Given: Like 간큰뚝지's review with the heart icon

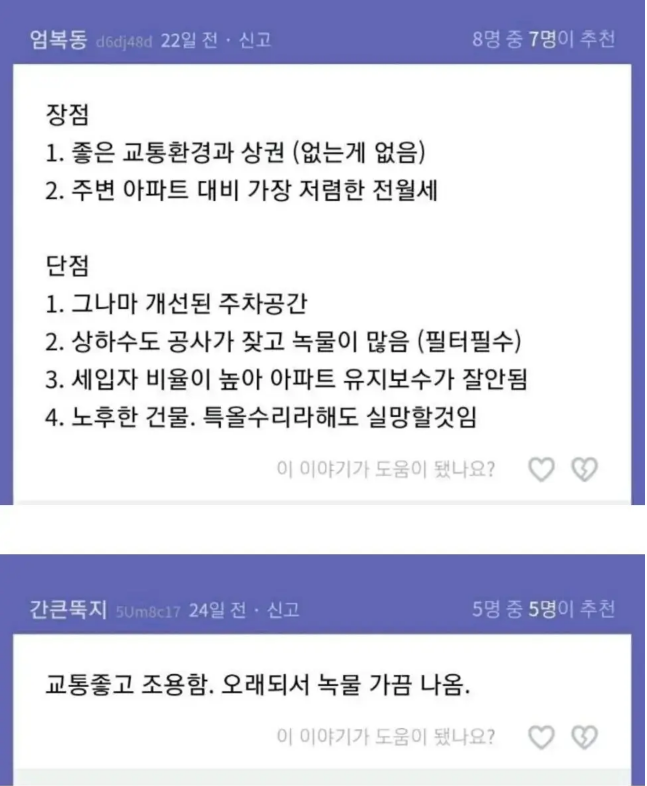Looking at the screenshot, I should (x=541, y=738).
